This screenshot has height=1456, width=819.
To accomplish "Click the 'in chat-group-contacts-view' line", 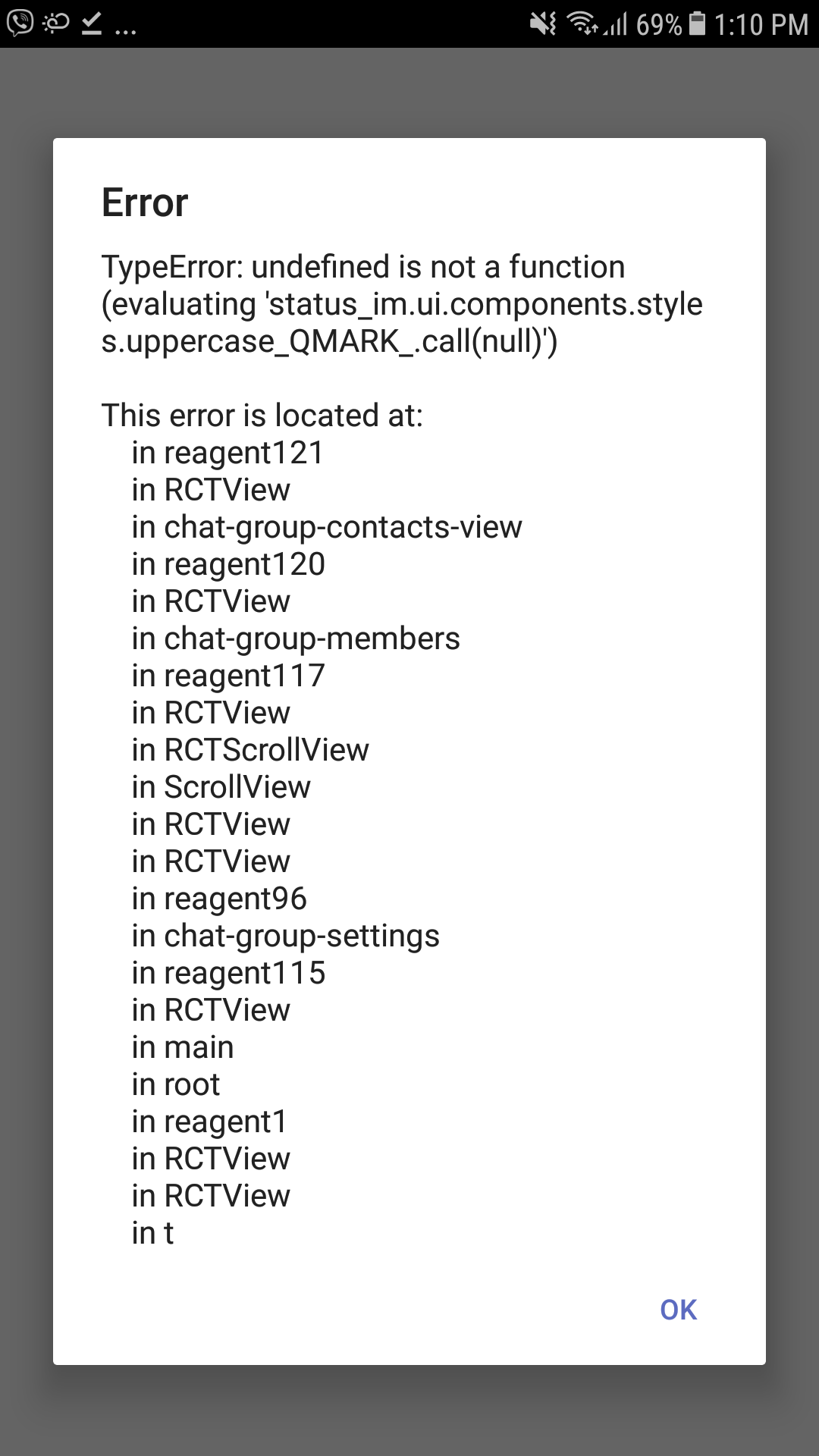I will pos(326,526).
